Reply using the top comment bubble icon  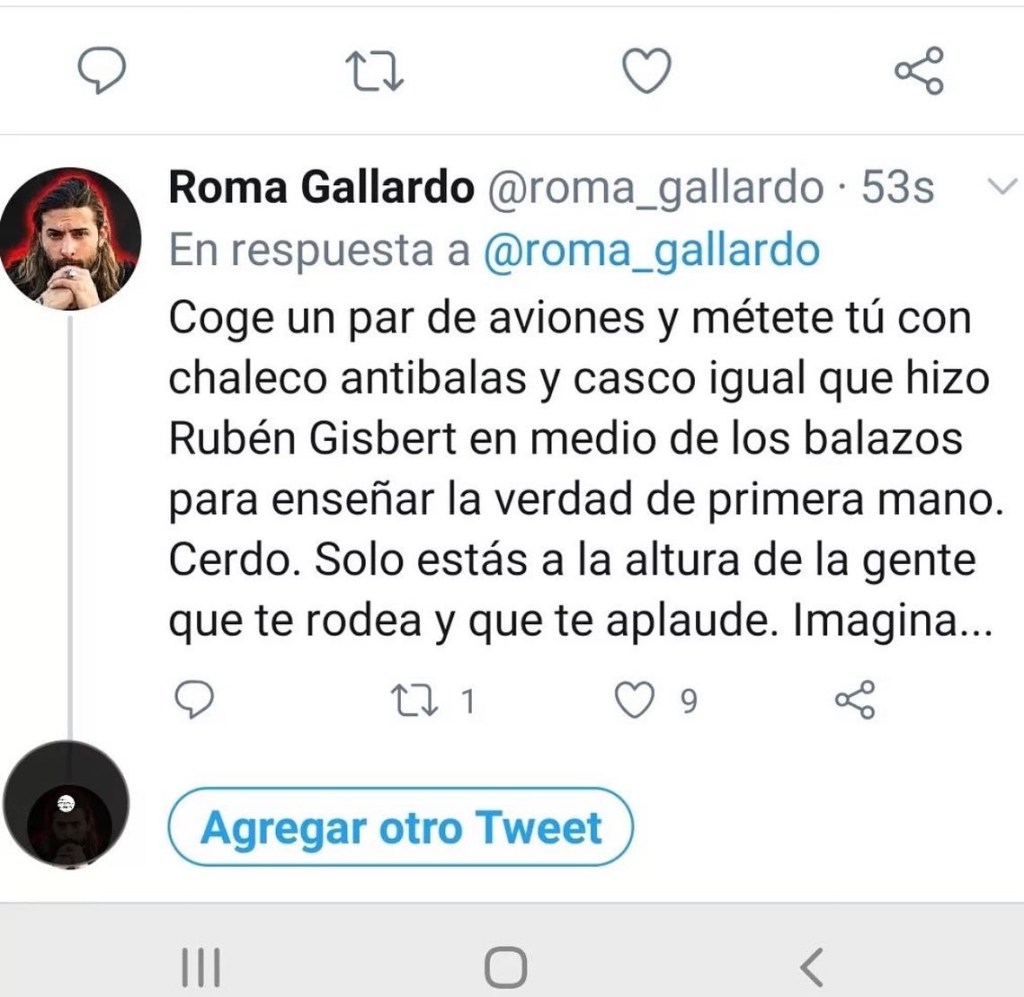[102, 72]
